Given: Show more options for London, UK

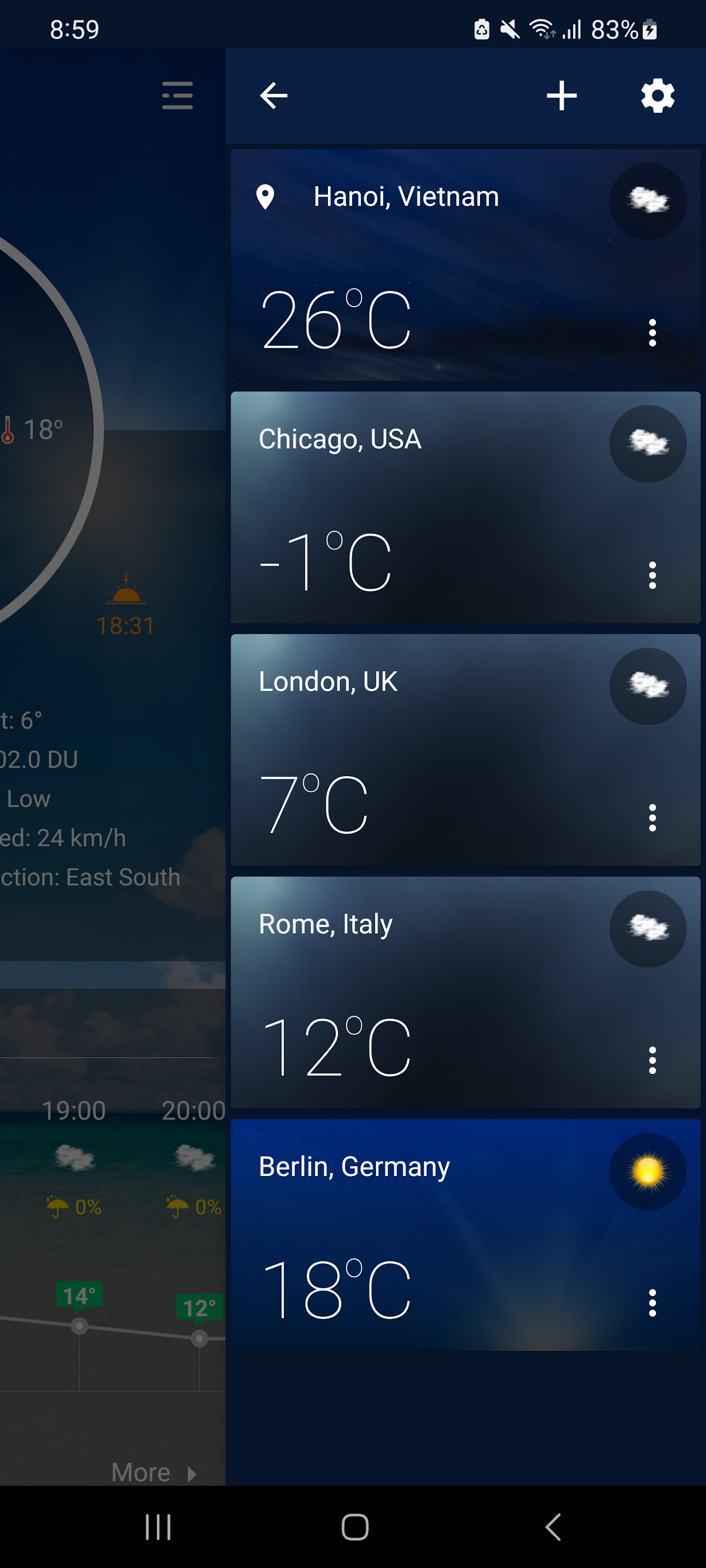Looking at the screenshot, I should (652, 817).
